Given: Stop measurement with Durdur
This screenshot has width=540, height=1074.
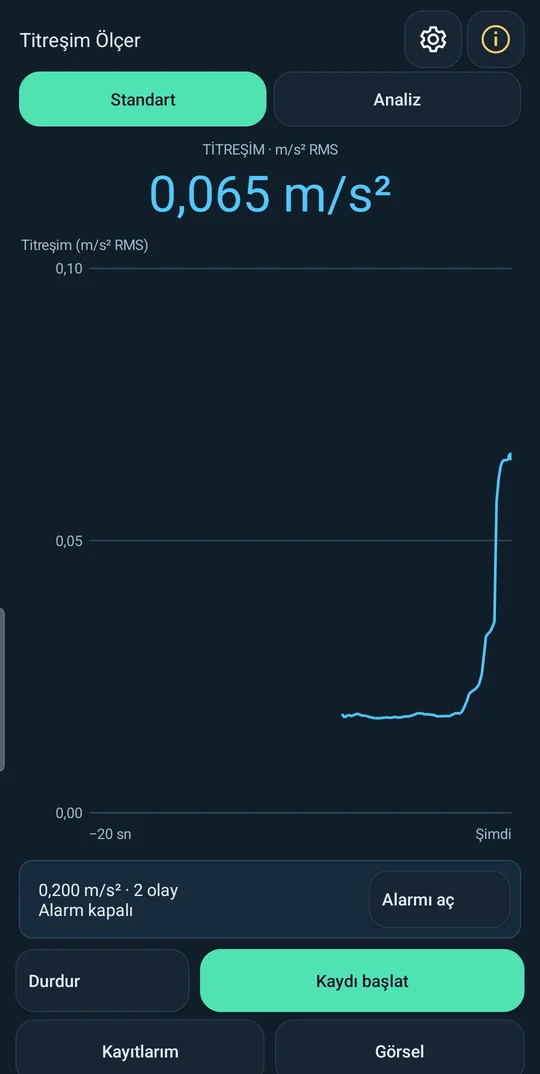Looking at the screenshot, I should click(x=102, y=981).
